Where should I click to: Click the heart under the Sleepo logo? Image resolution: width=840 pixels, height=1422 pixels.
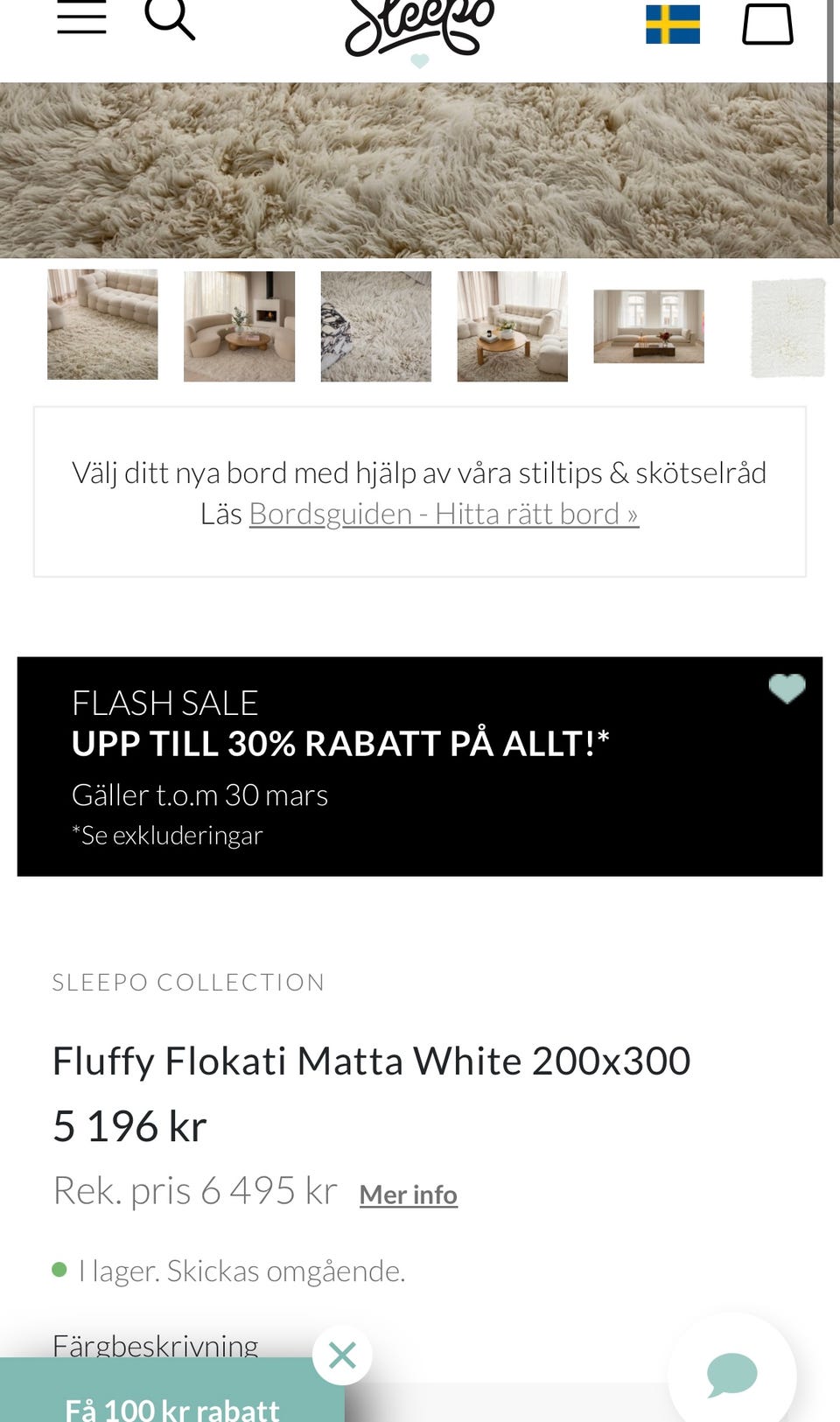tap(420, 63)
